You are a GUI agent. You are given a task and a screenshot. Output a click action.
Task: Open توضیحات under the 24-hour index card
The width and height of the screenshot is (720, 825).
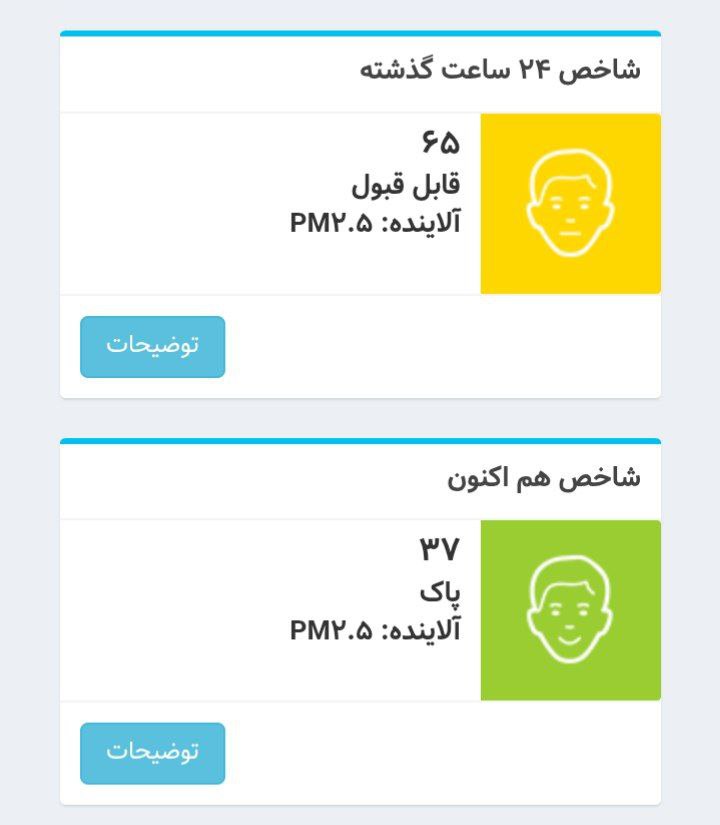pyautogui.click(x=152, y=346)
